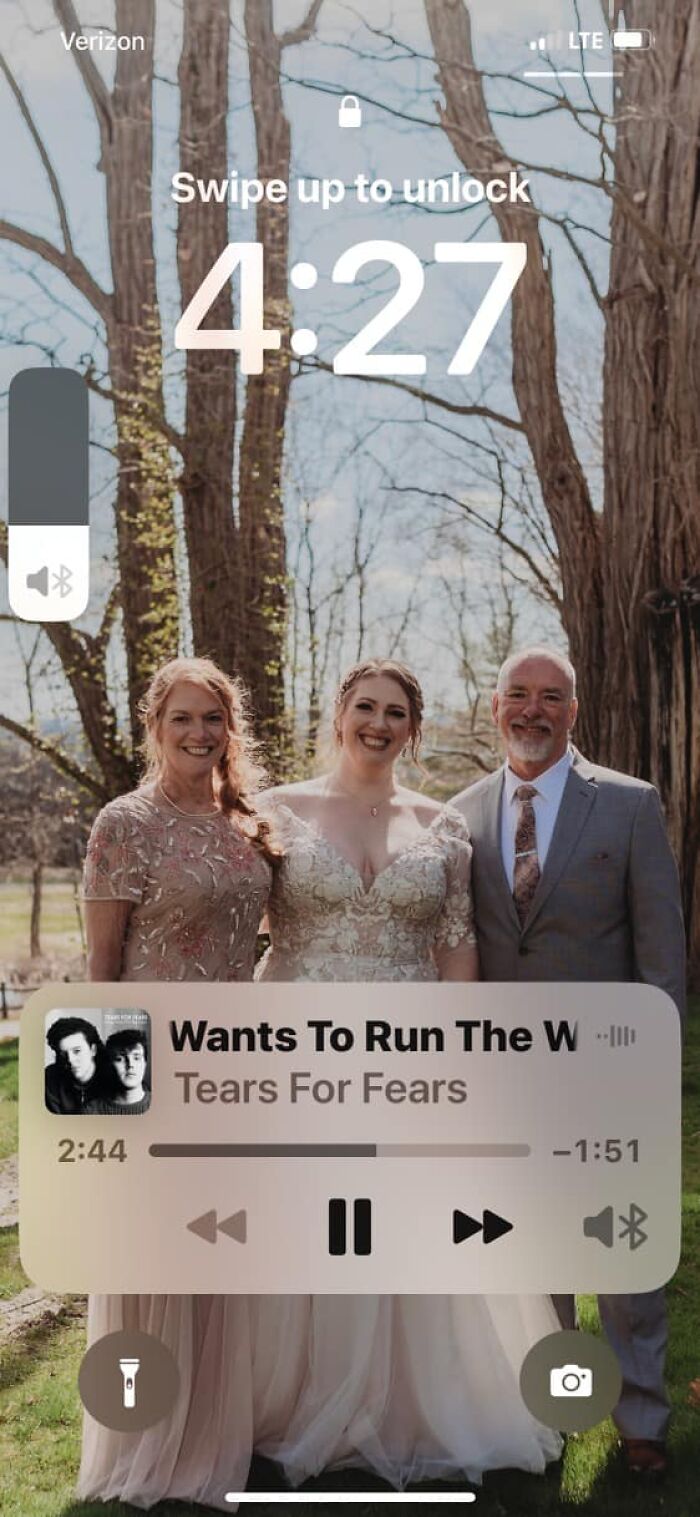This screenshot has height=1517, width=700.
Task: Skip to the next track
Action: point(482,1226)
